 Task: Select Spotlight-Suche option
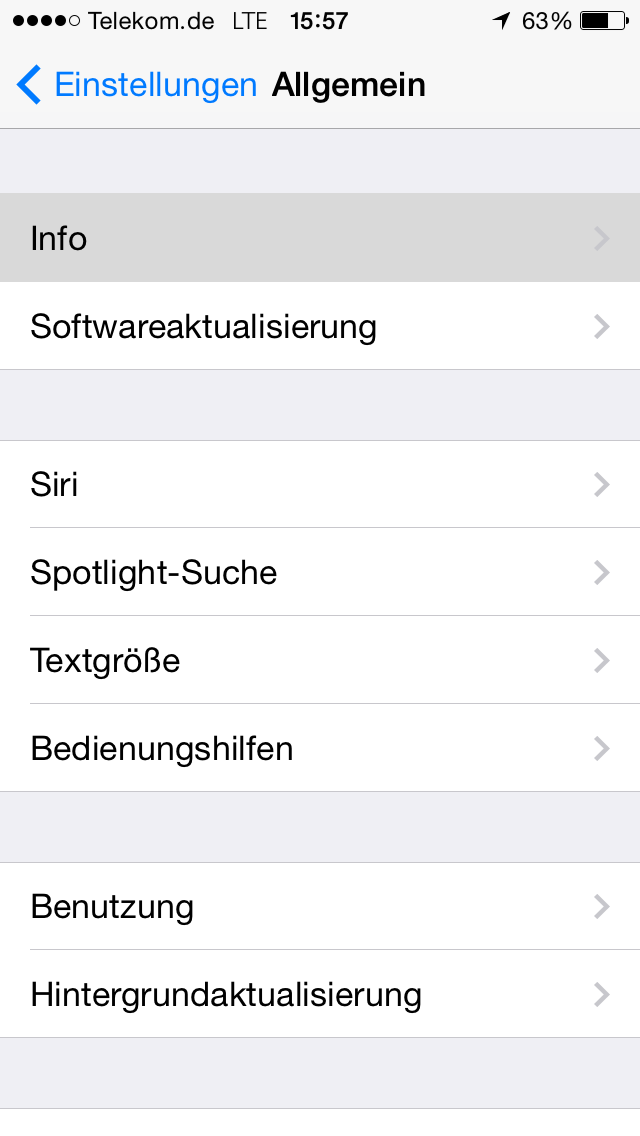tap(320, 572)
